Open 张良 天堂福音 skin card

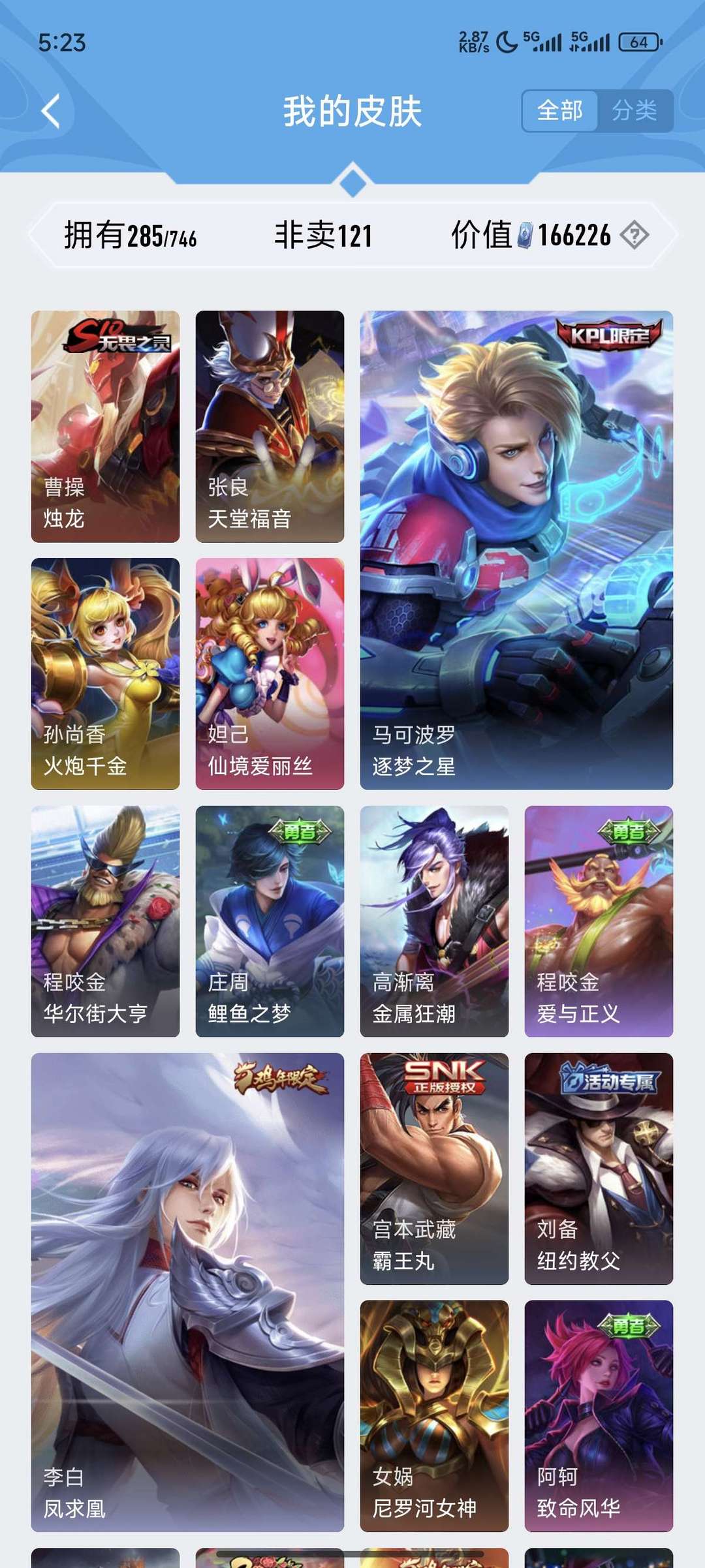point(270,426)
